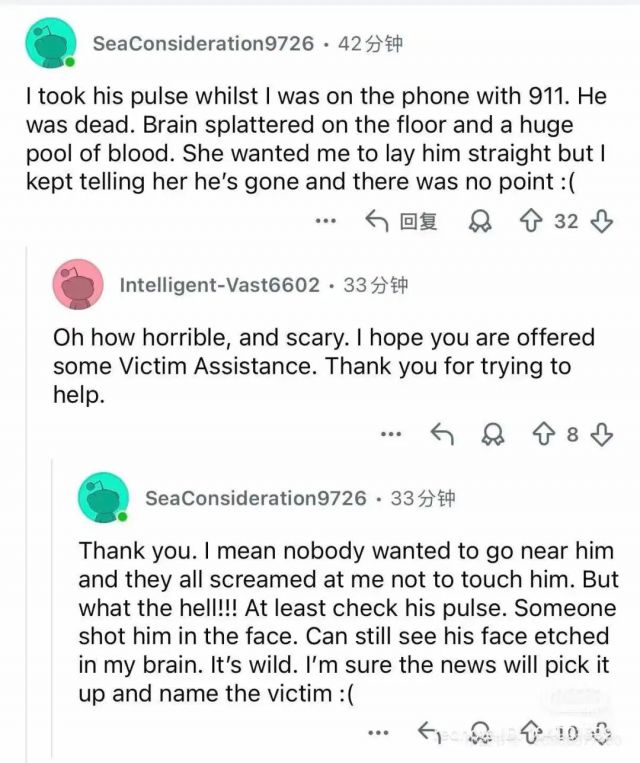Reply to the 42分钟 comment via 回复

pos(403,221)
